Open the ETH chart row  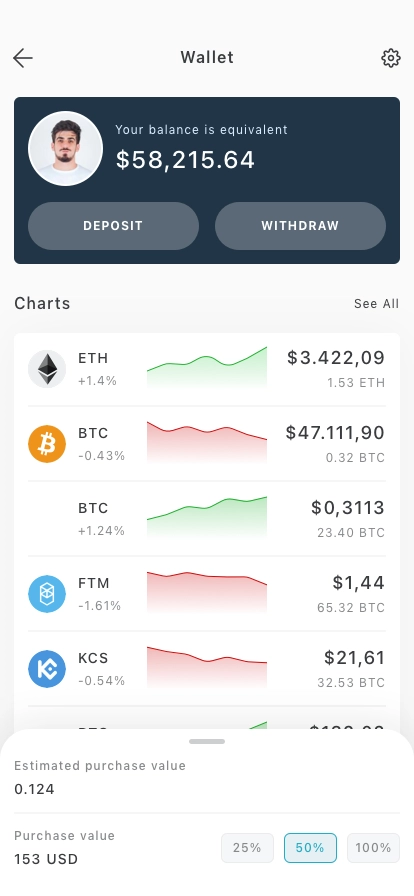207,369
